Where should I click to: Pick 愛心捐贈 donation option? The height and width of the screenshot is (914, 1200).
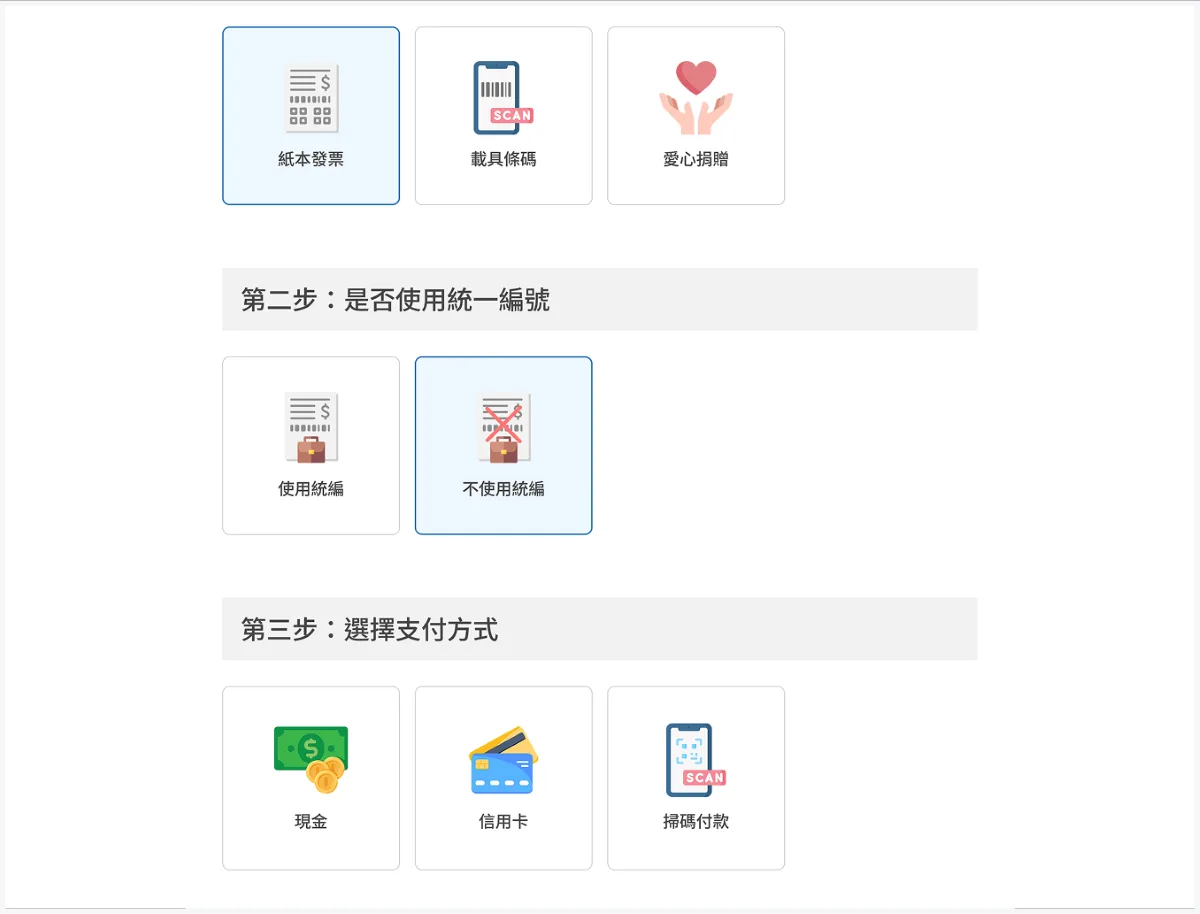(696, 116)
